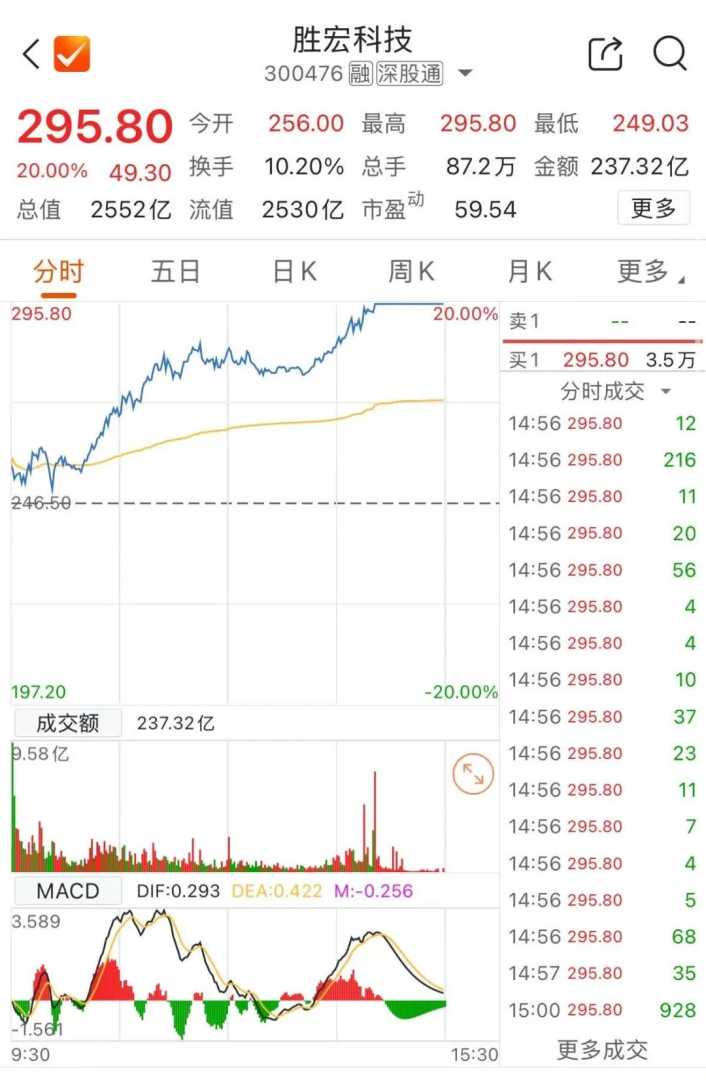The width and height of the screenshot is (706, 1080).
Task: Open the 更多 chart period dropdown
Action: tap(649, 271)
